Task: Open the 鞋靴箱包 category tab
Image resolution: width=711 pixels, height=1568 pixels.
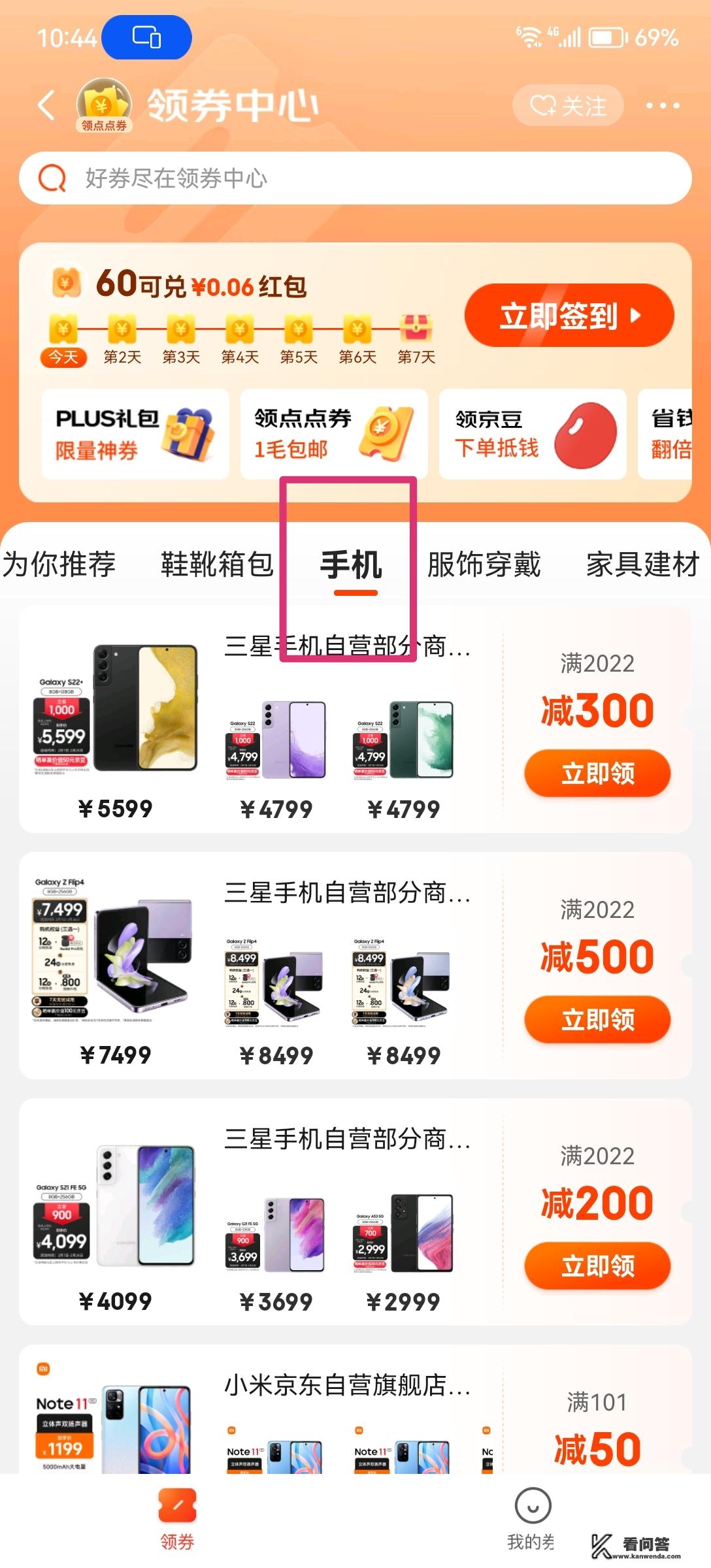Action: coord(218,566)
